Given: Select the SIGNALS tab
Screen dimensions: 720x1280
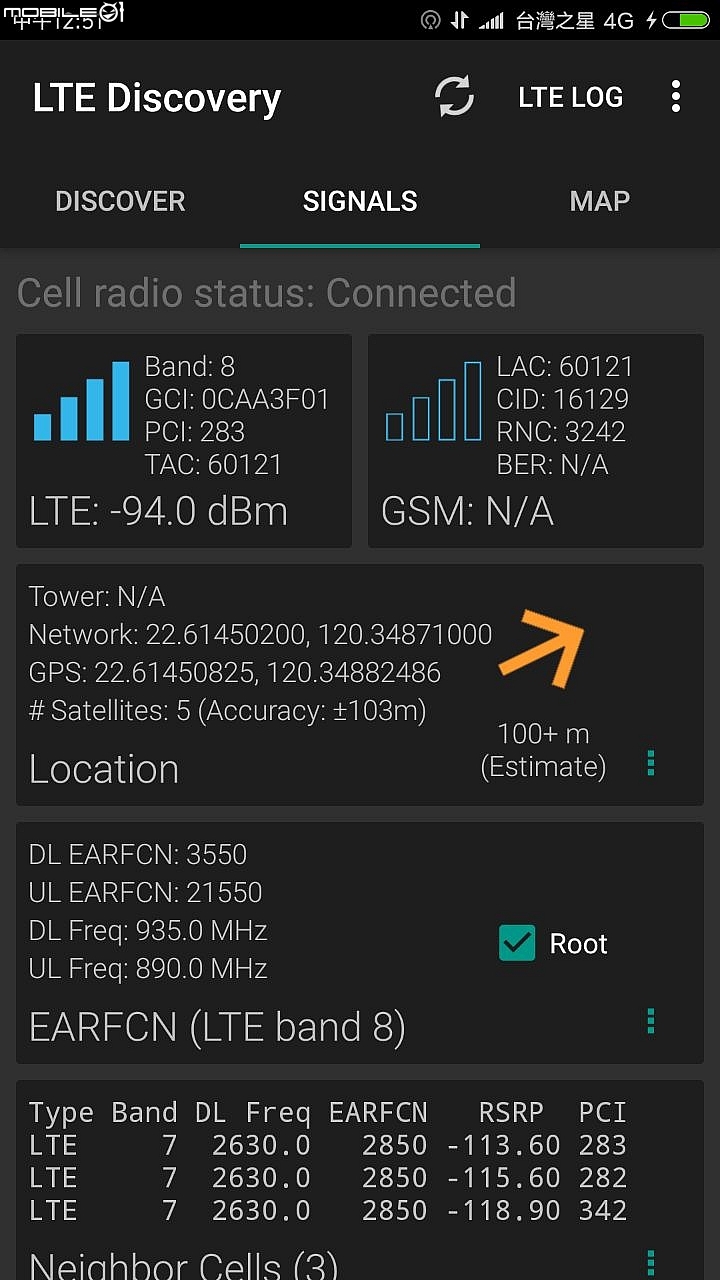Looking at the screenshot, I should tap(360, 201).
